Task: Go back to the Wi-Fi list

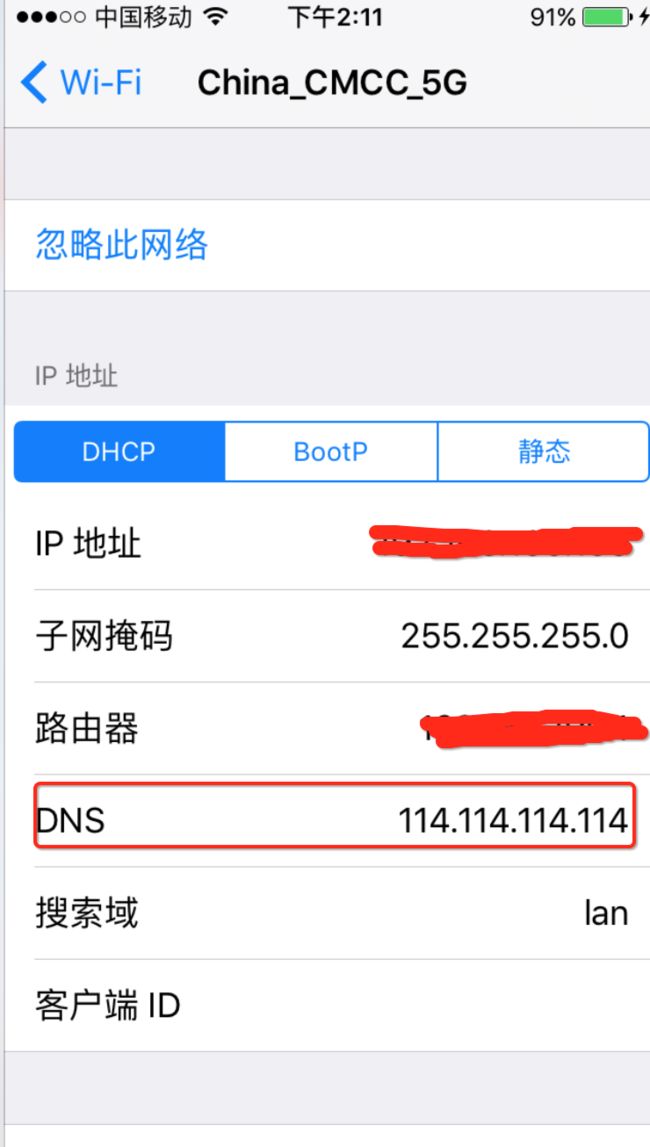Action: 80,82
